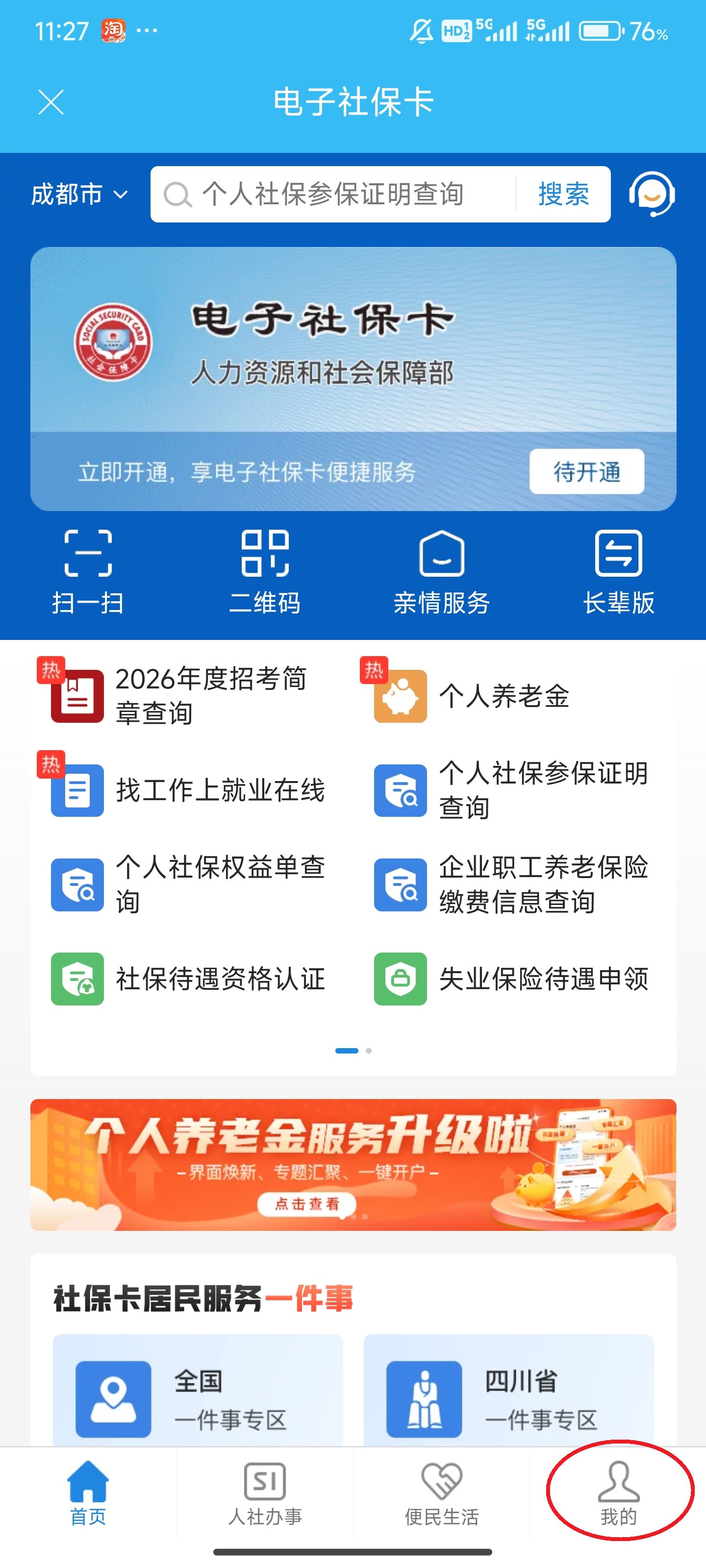Go to the 我的 tab
706x1568 pixels.
(618, 1494)
